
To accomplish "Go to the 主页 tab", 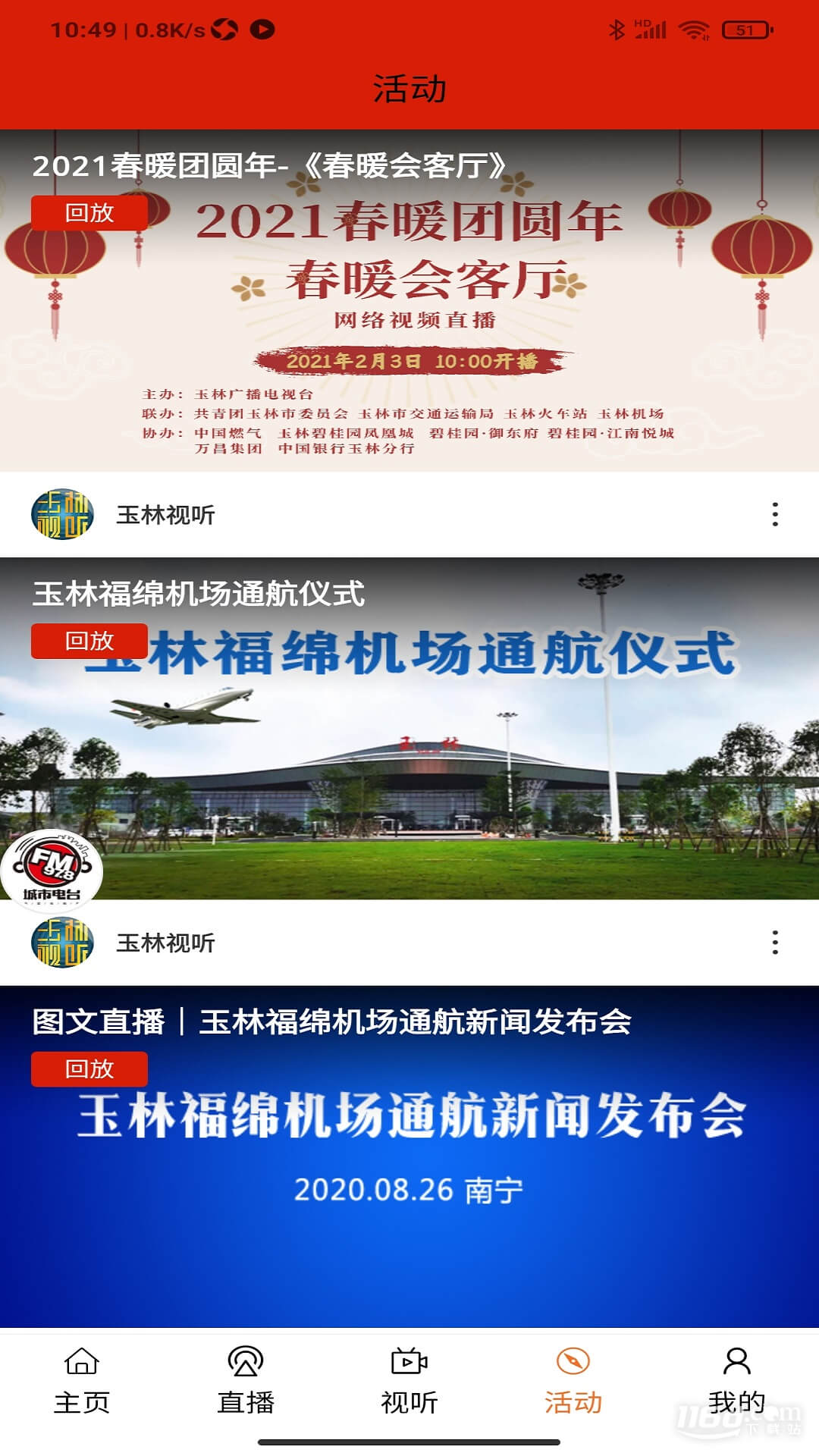I will pyautogui.click(x=82, y=1380).
